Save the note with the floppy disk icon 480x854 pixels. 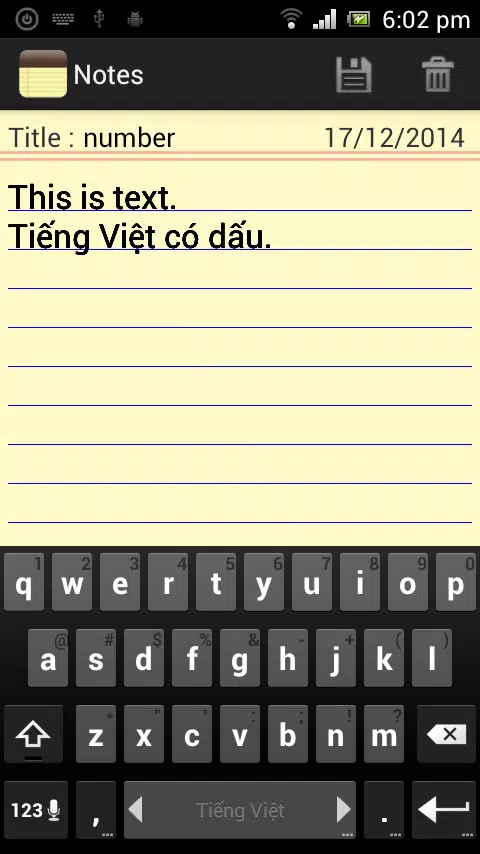point(354,75)
